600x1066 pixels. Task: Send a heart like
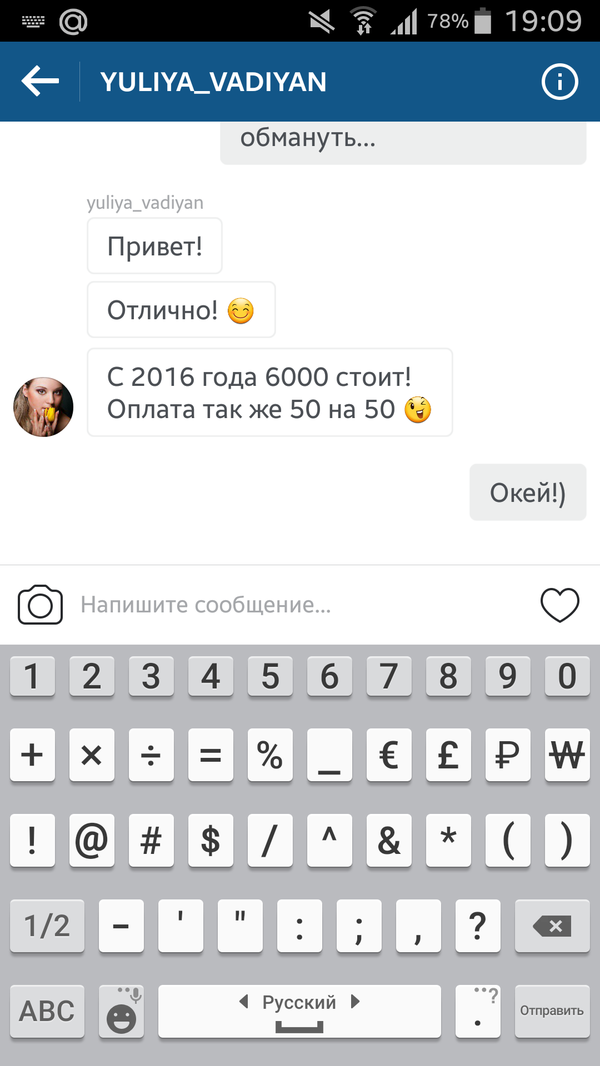point(559,605)
